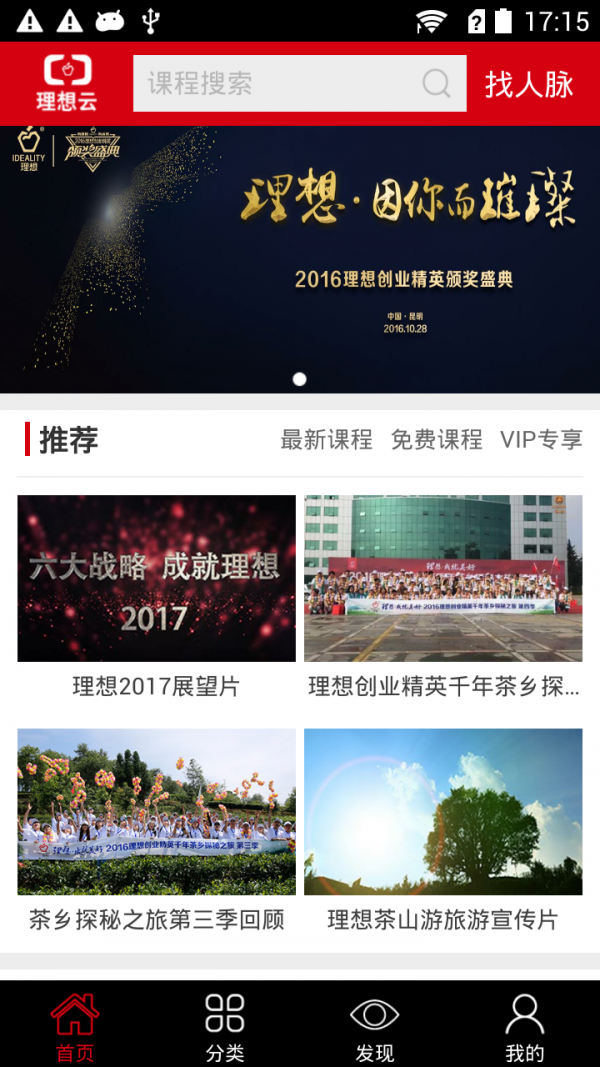
Task: Switch to the VIP专享 tab
Action: [541, 440]
